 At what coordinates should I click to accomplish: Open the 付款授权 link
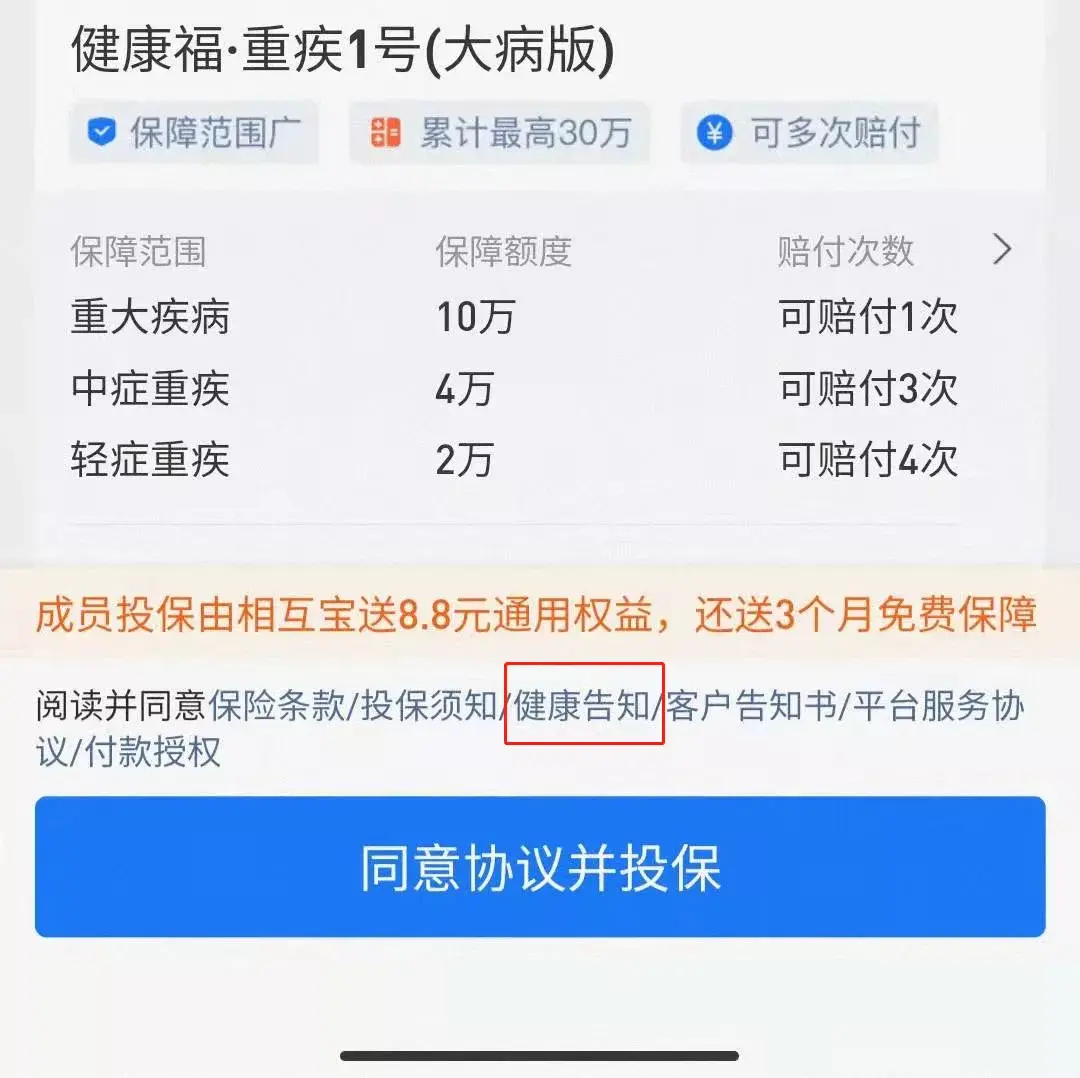pos(153,751)
